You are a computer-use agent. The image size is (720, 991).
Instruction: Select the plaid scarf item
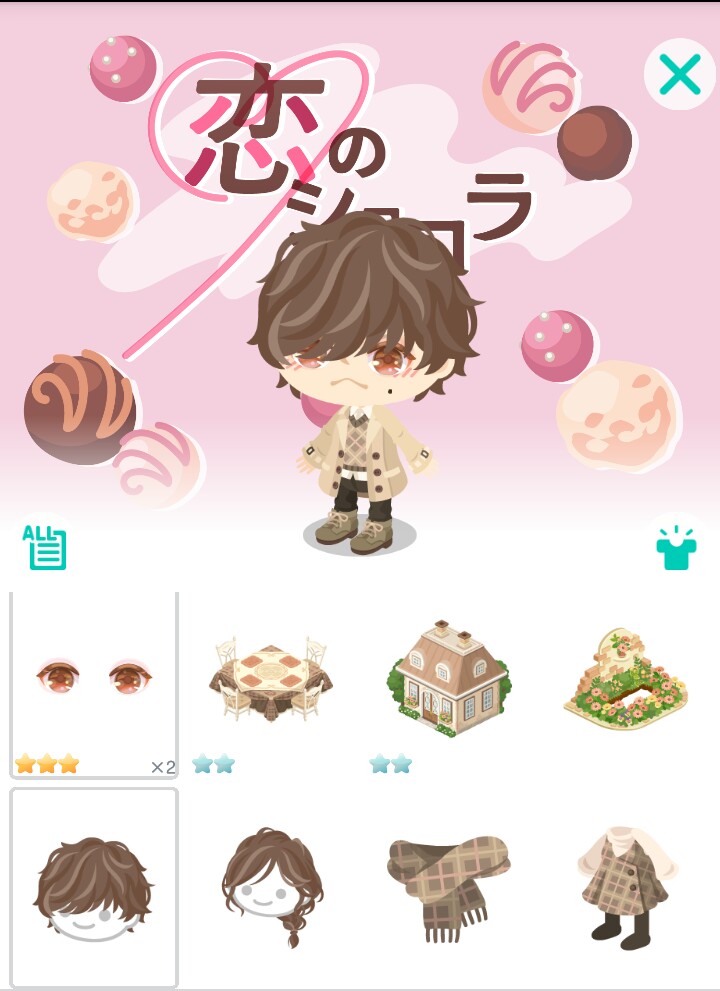448,886
